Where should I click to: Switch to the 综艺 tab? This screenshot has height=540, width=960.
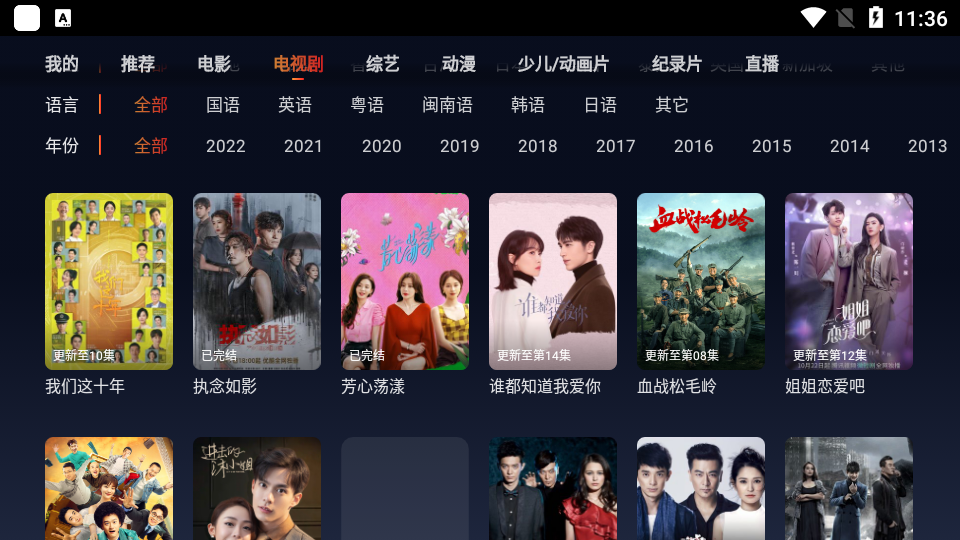pyautogui.click(x=383, y=64)
